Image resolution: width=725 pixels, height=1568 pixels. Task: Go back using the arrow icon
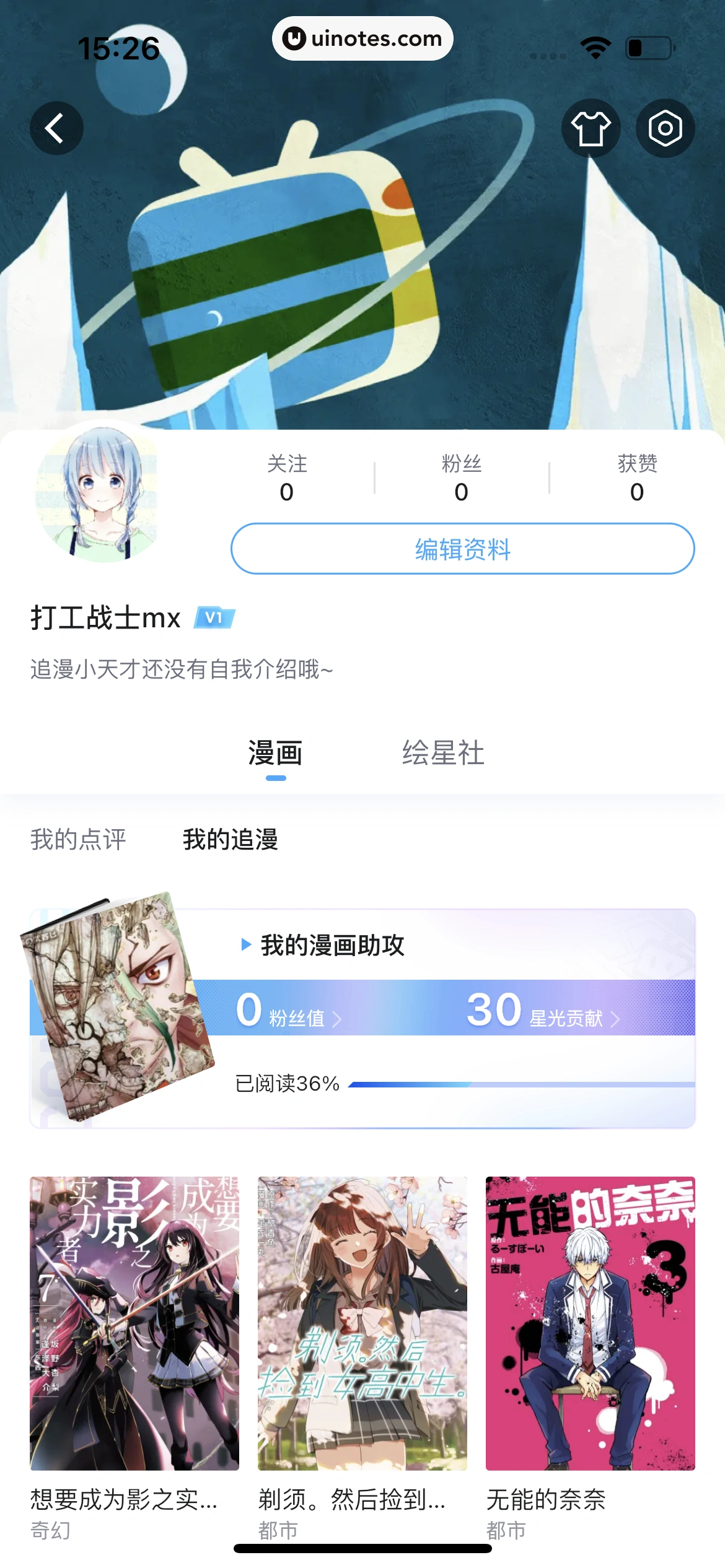[x=56, y=128]
